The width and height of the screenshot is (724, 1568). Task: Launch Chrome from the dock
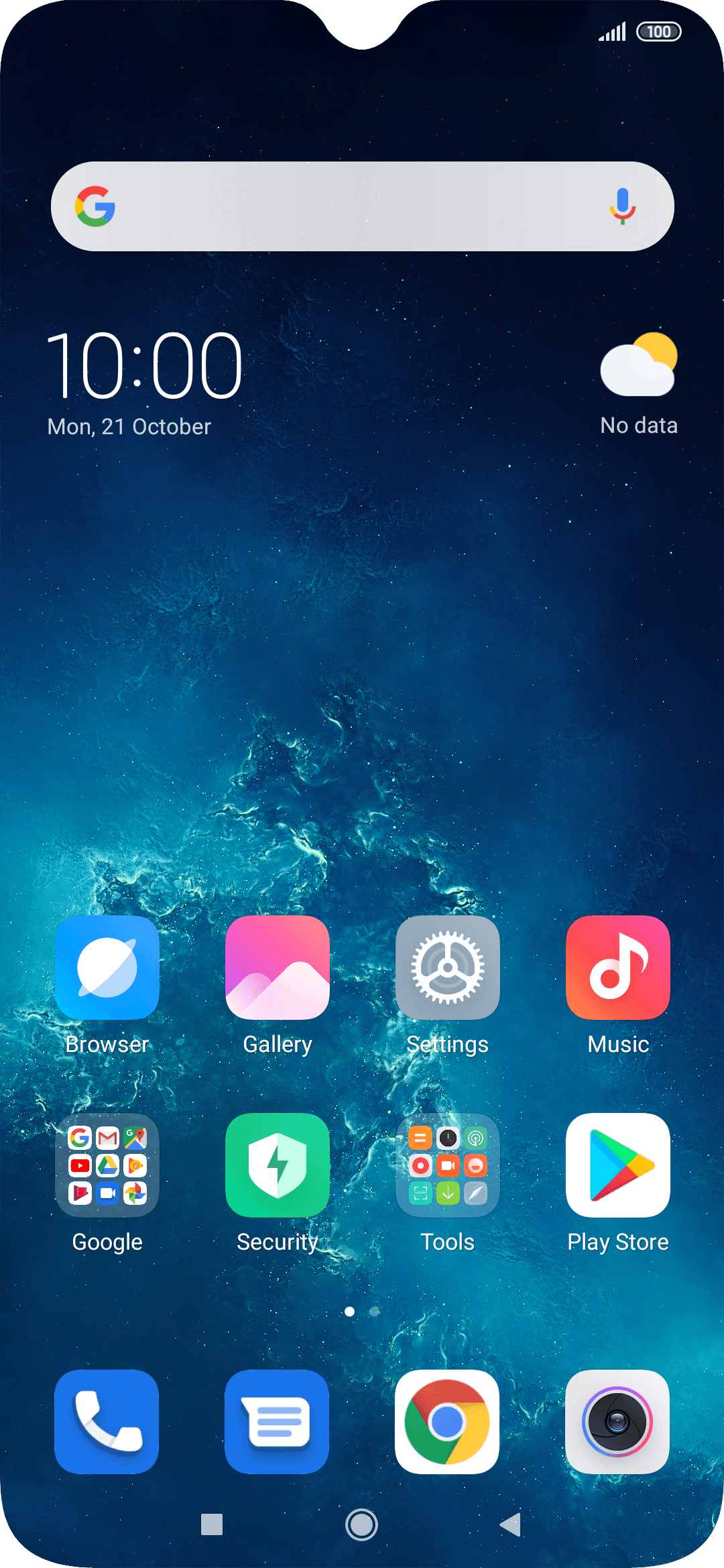[448, 1421]
